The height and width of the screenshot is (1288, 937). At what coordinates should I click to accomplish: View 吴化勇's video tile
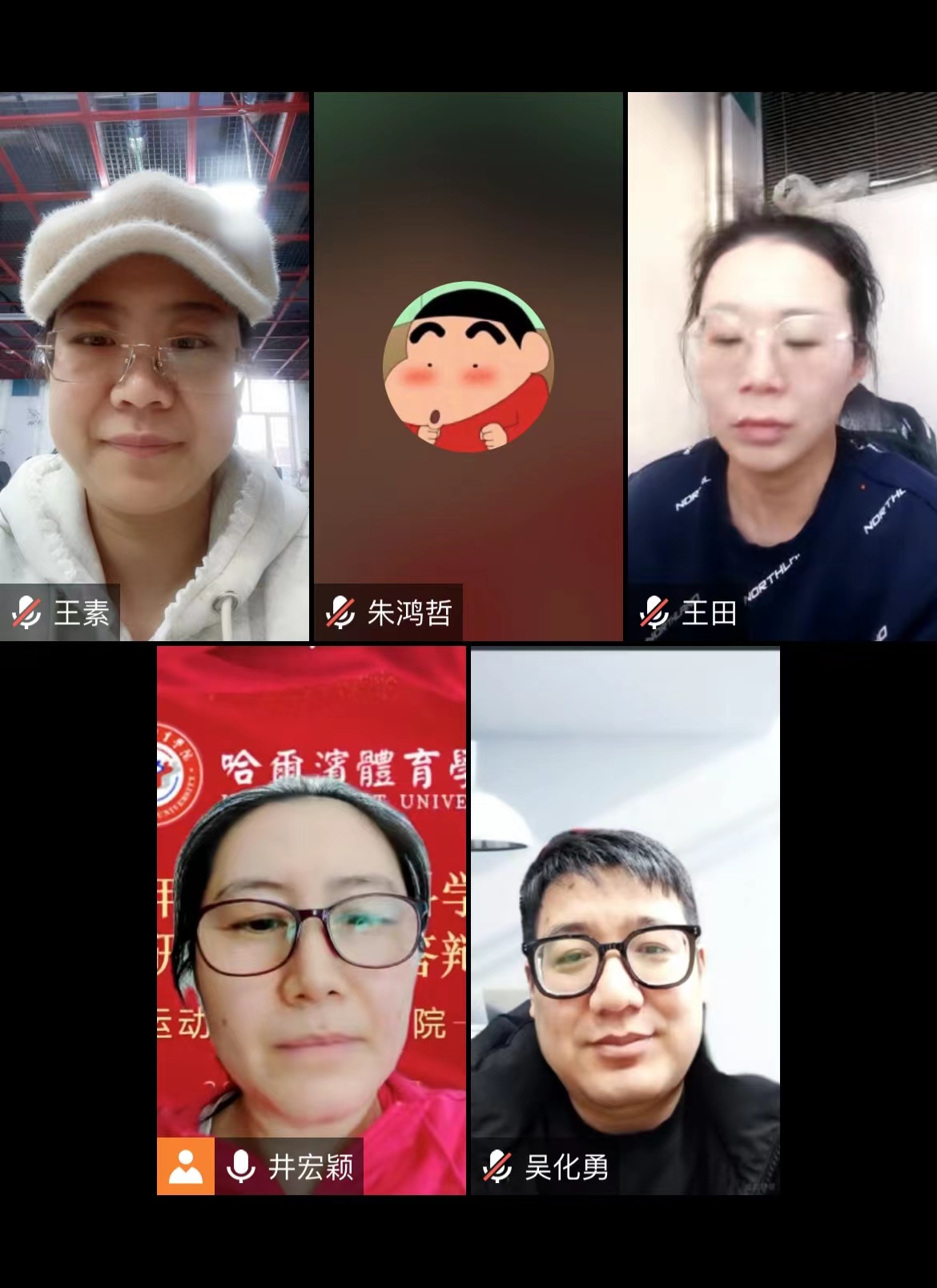pos(625,921)
